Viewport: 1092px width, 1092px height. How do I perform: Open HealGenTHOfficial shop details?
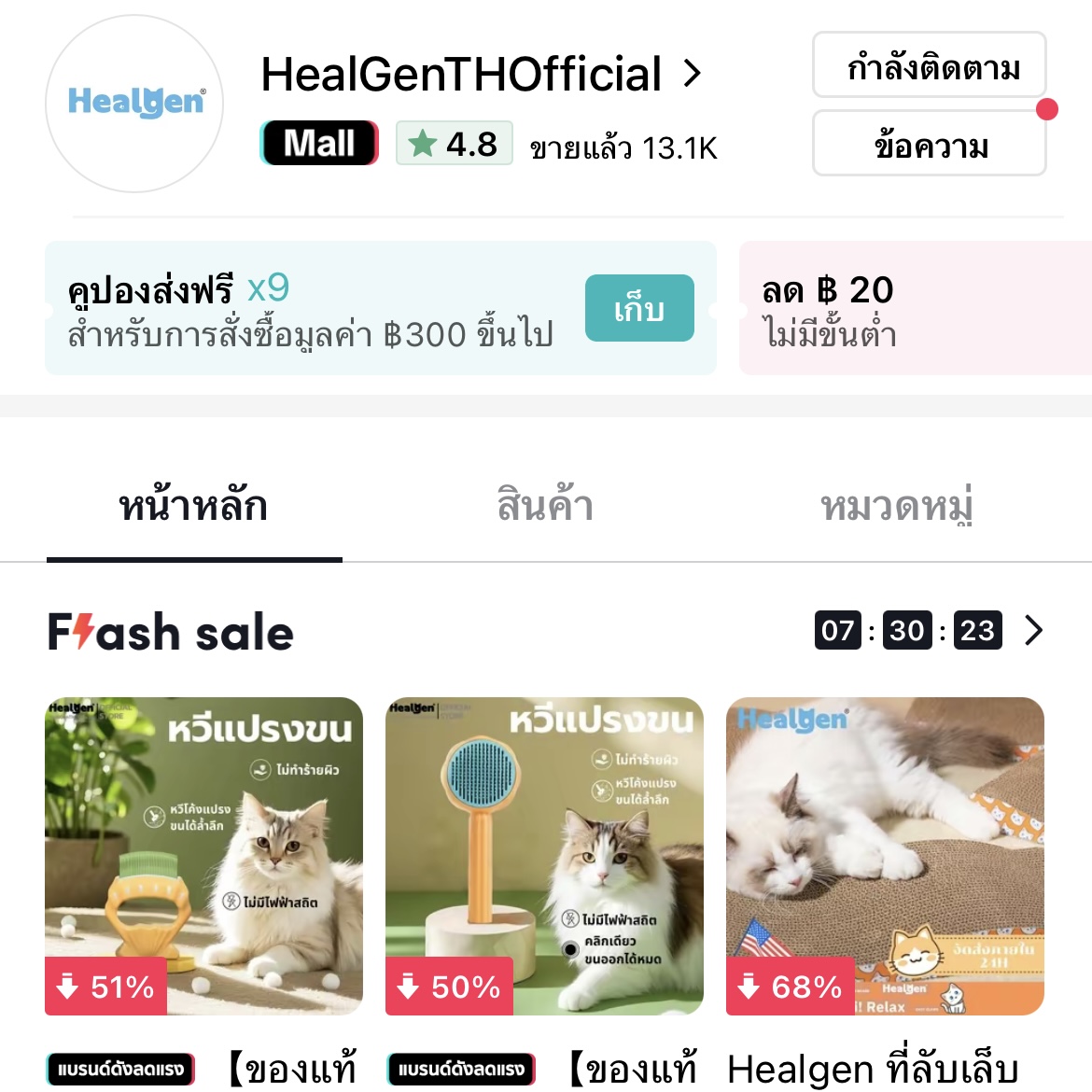[481, 75]
